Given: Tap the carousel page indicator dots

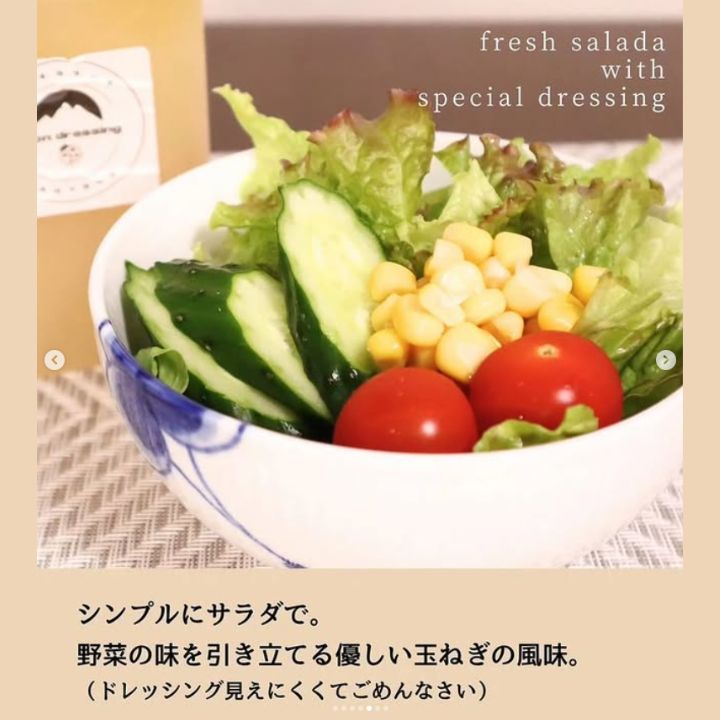Looking at the screenshot, I should [360, 708].
